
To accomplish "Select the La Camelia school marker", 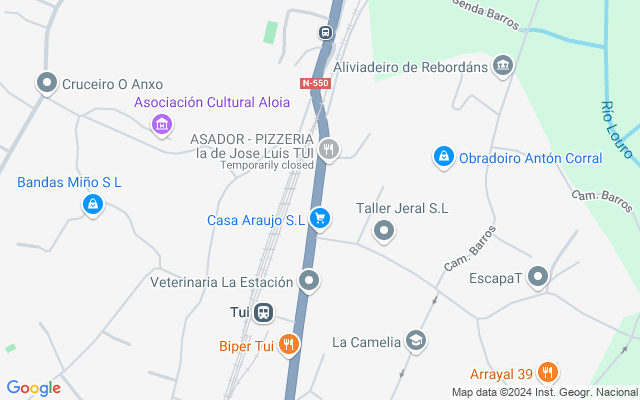I will [x=416, y=342].
